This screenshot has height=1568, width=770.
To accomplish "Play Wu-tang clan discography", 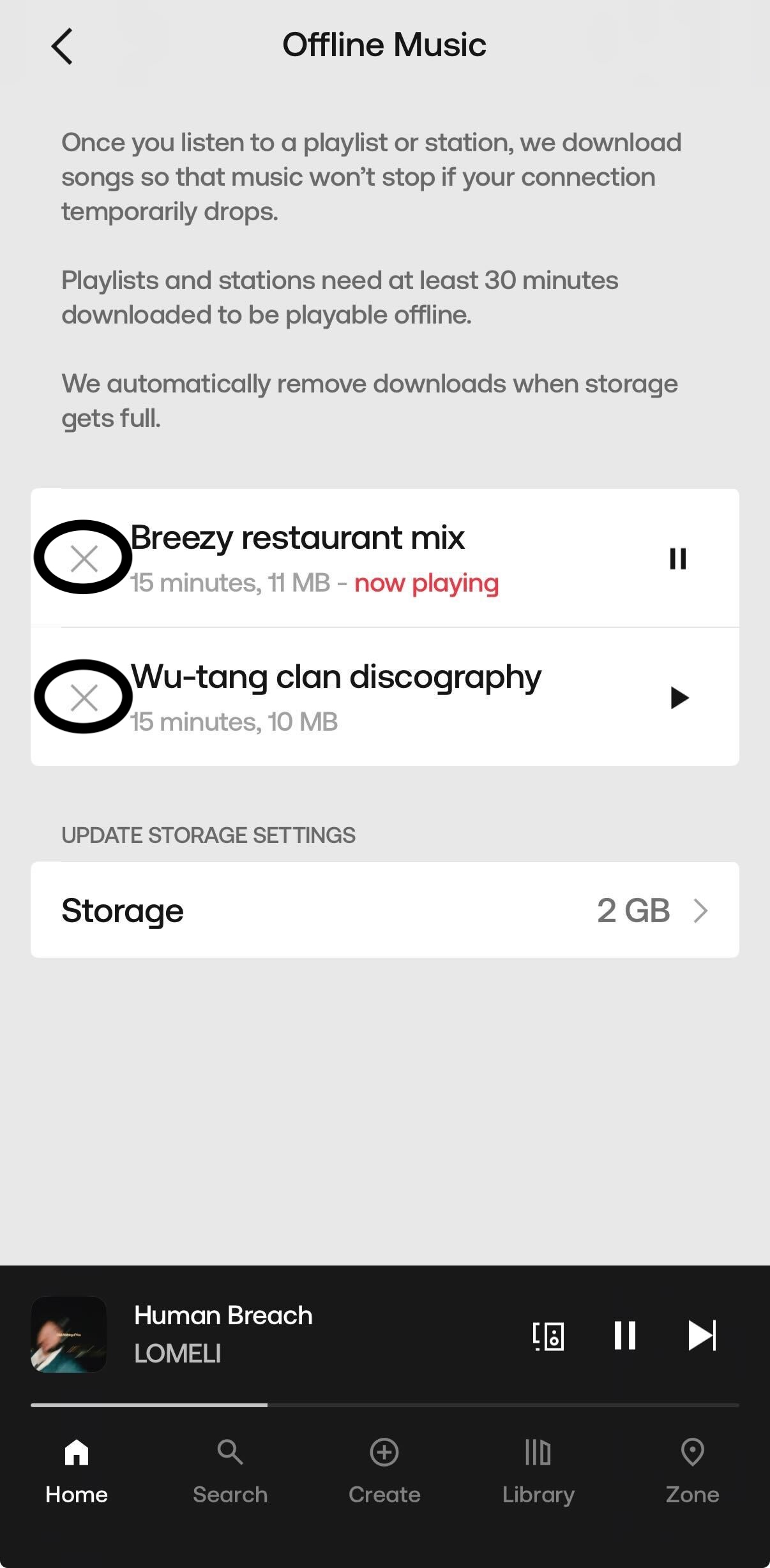I will tap(679, 698).
